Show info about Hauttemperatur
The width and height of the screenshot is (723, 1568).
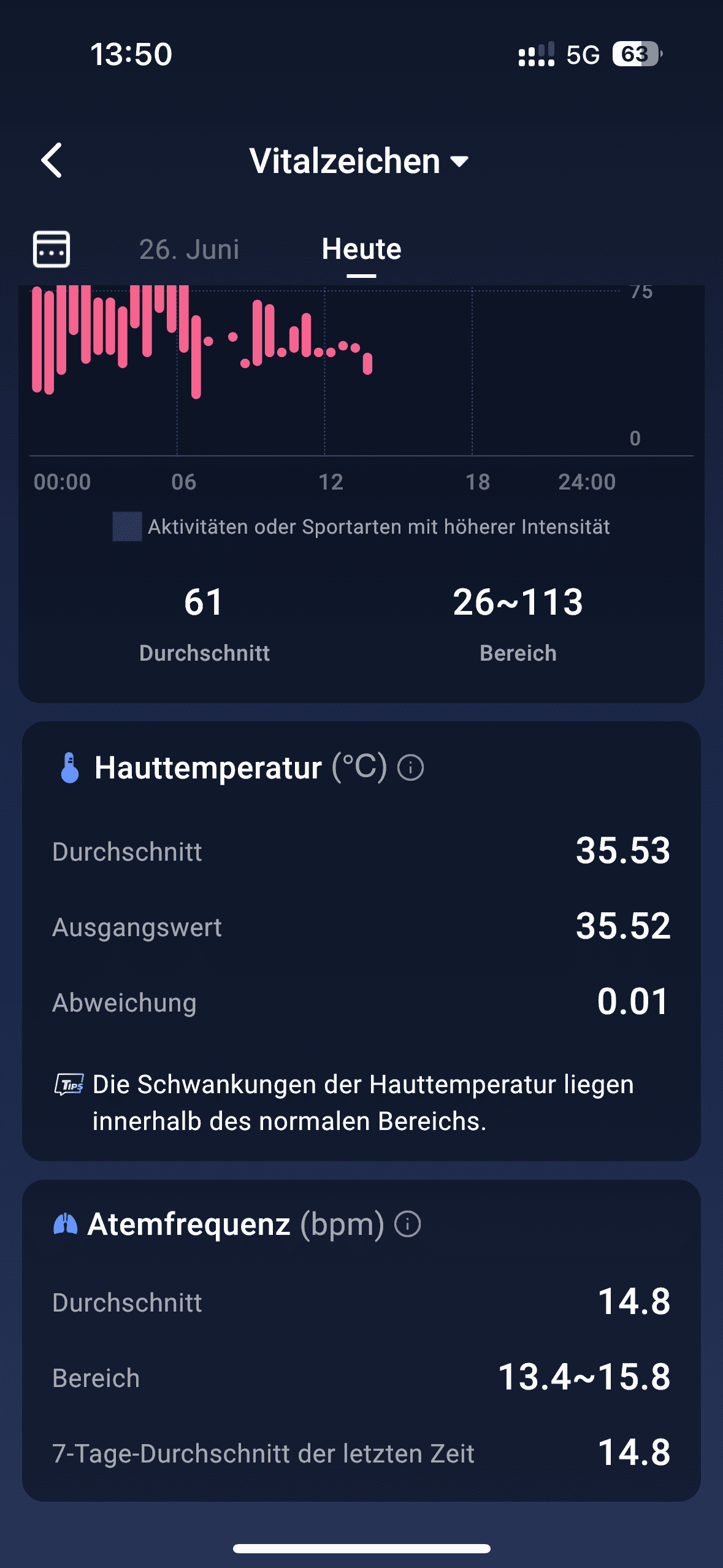[x=410, y=767]
